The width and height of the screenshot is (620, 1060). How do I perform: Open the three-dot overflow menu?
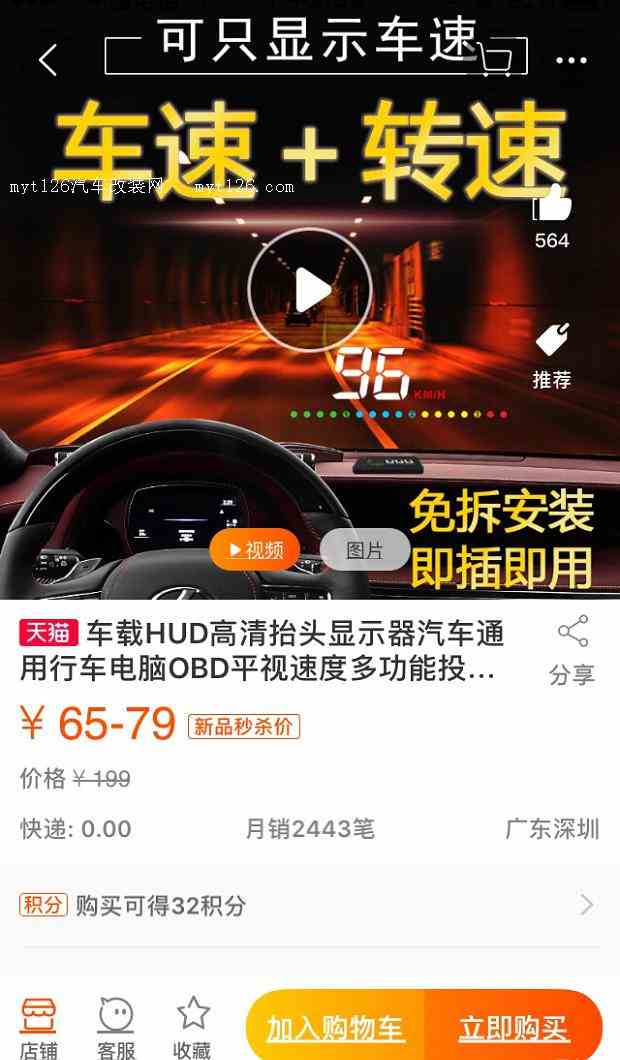click(571, 60)
